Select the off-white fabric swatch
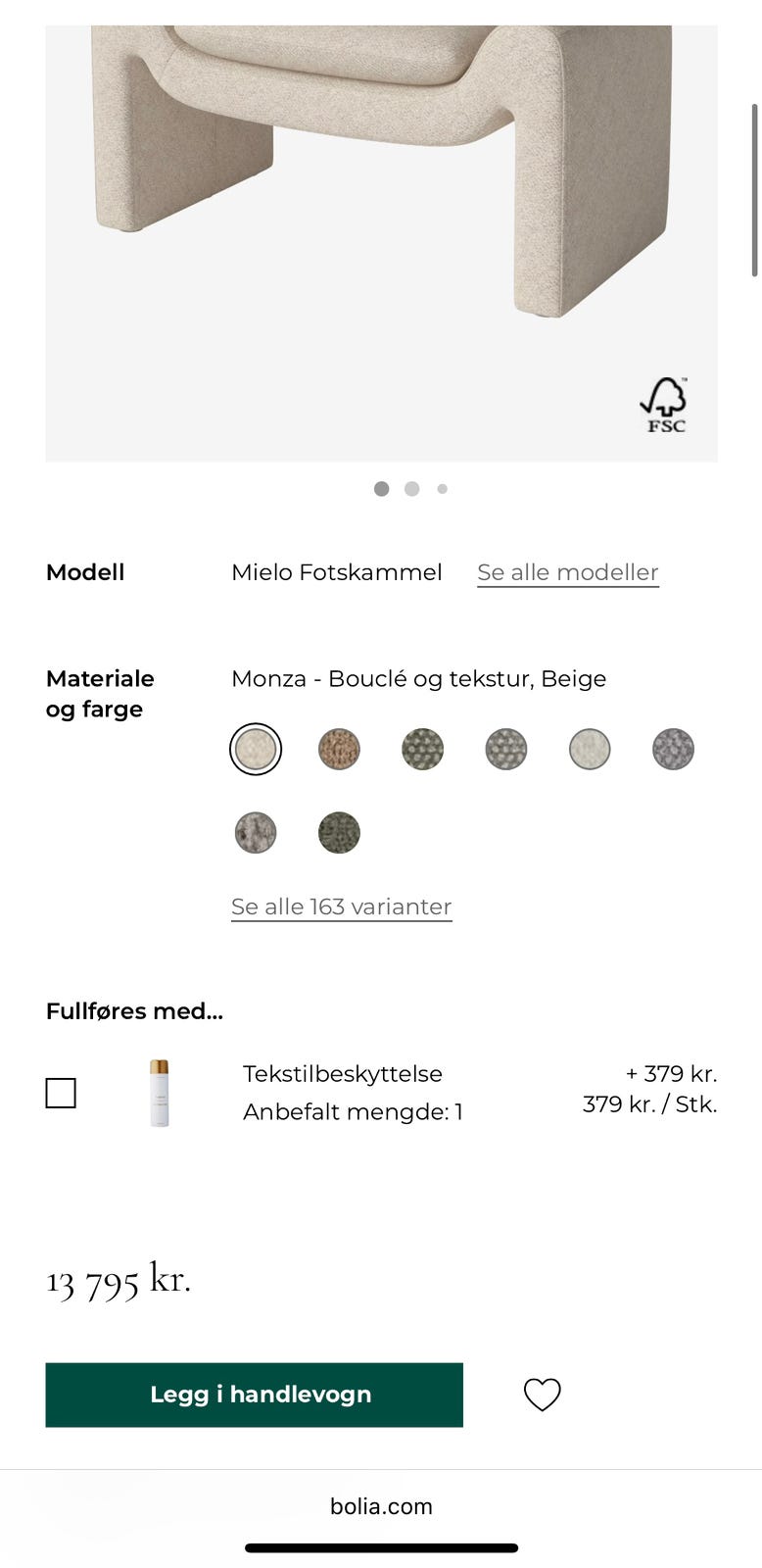 [x=589, y=749]
